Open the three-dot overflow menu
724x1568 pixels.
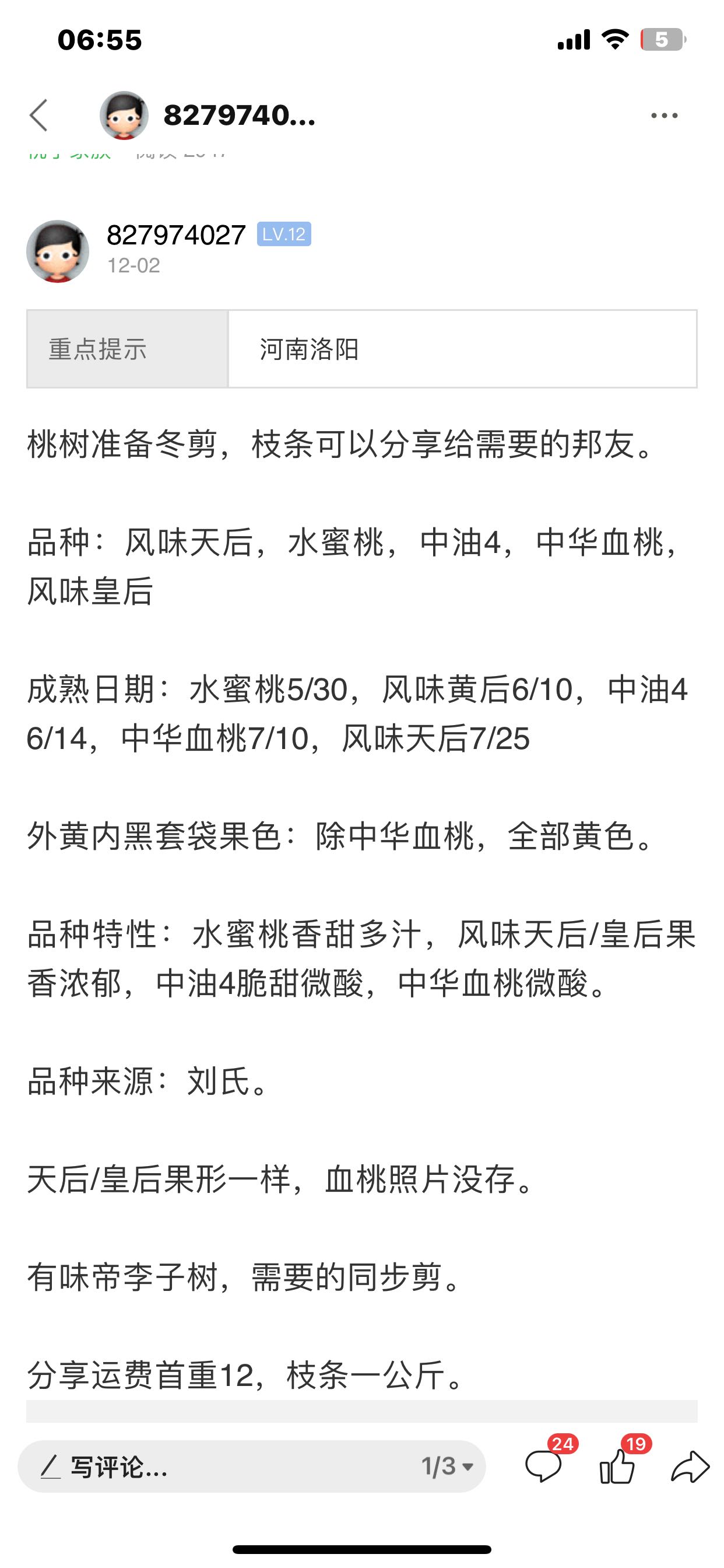click(664, 115)
